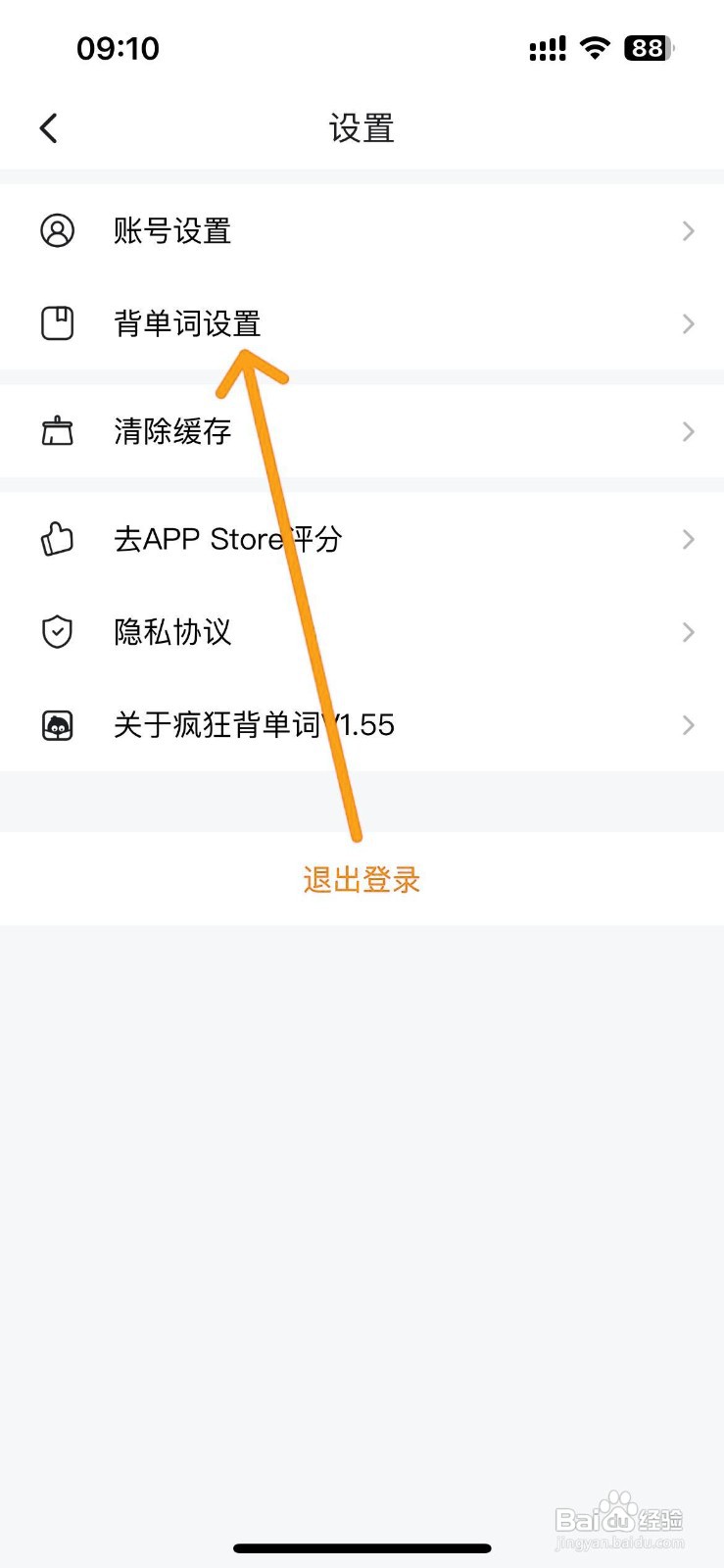Expand the chevron beside 关于疯狂背单词V1.55
724x1568 pixels.
688,725
